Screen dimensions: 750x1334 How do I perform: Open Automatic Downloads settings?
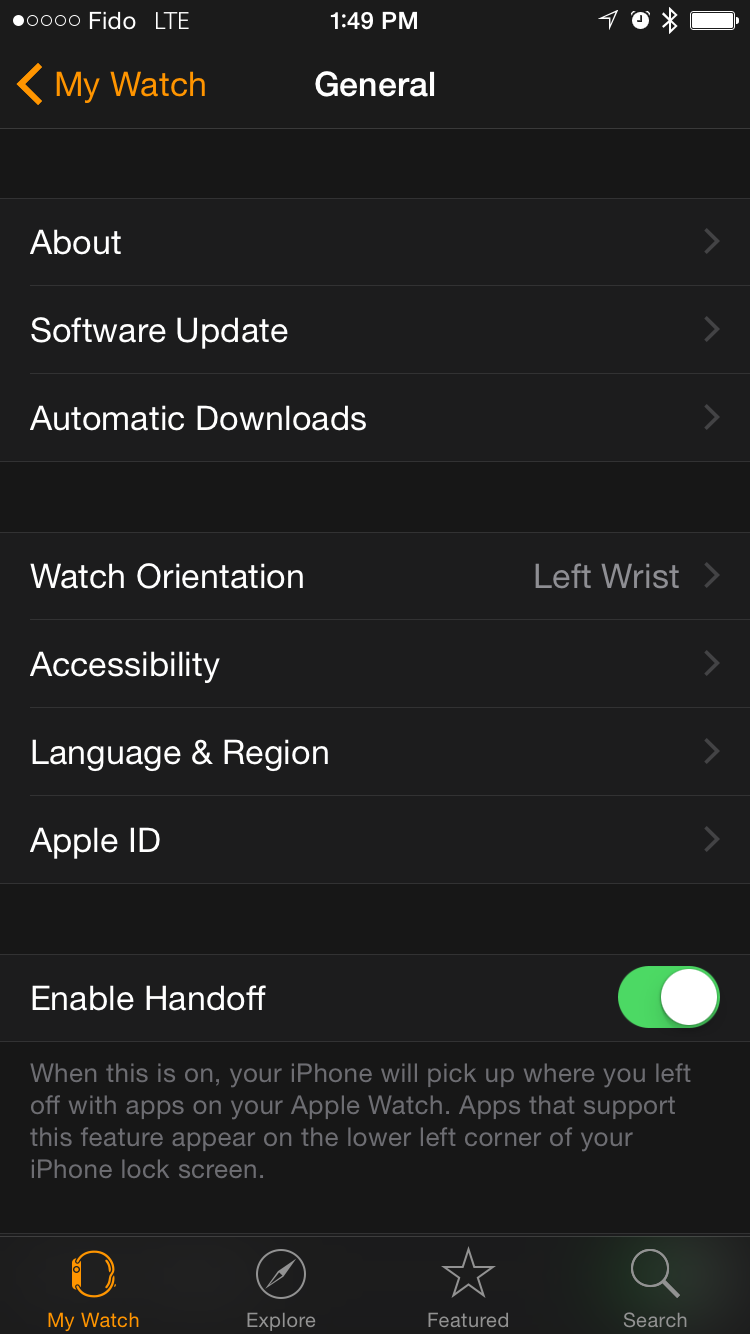click(x=375, y=418)
